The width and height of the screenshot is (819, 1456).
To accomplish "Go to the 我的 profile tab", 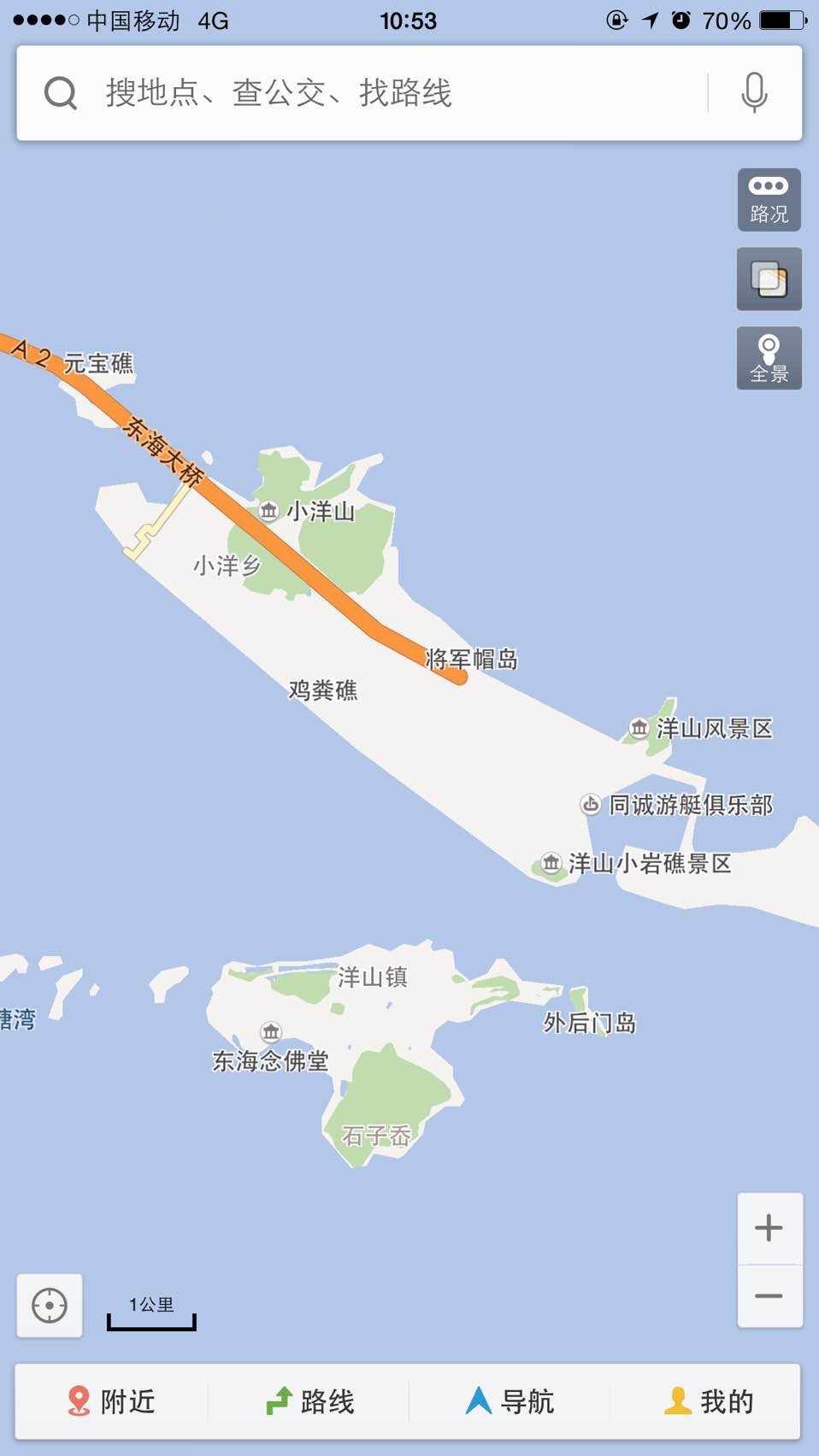I will 710,1401.
